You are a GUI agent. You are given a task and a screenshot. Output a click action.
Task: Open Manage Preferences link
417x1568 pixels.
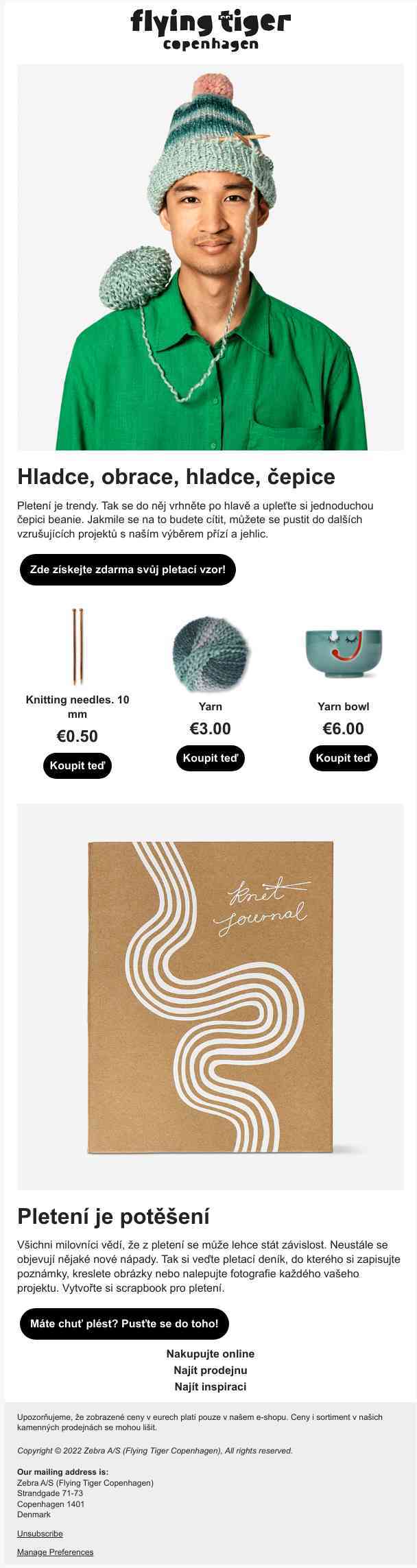[x=55, y=1552]
